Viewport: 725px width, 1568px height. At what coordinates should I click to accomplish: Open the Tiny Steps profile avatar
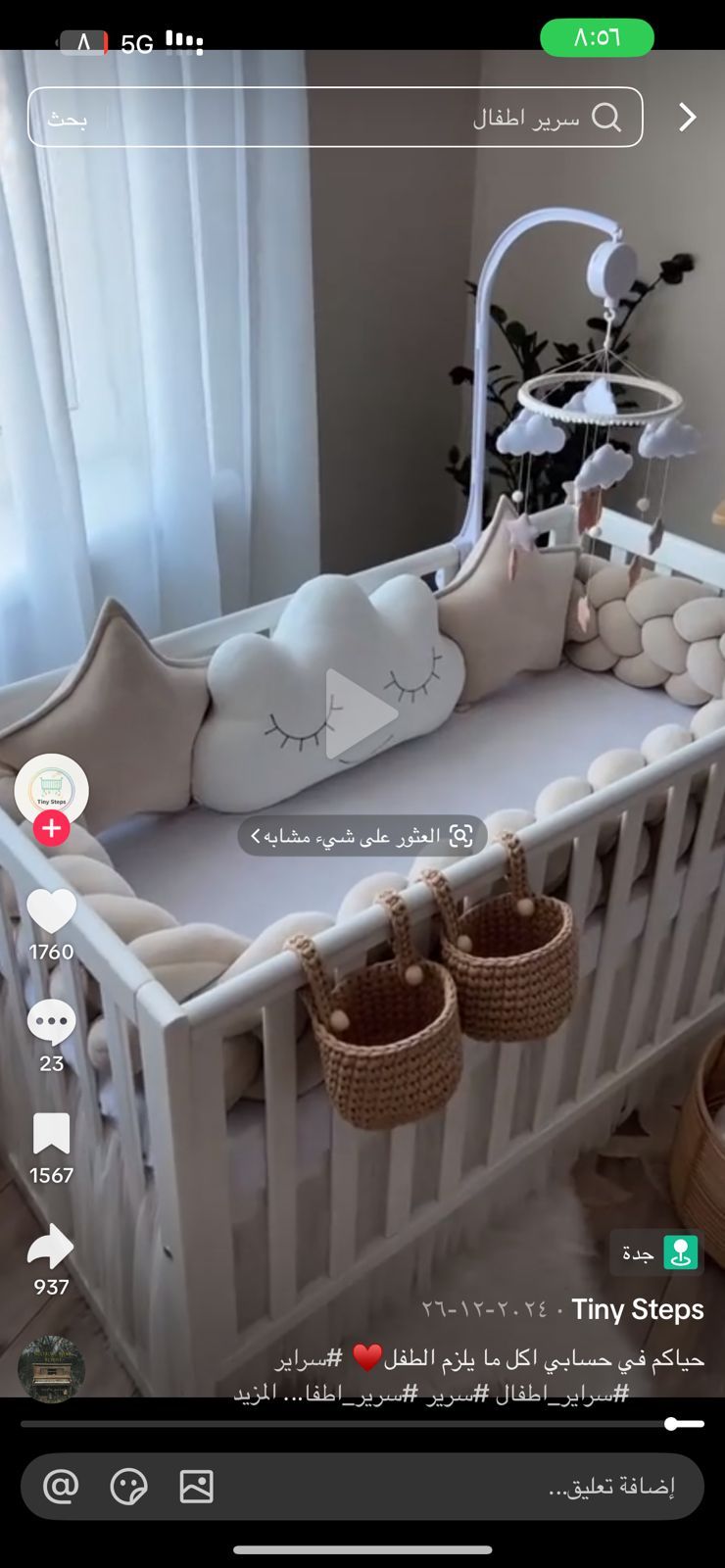(x=51, y=788)
